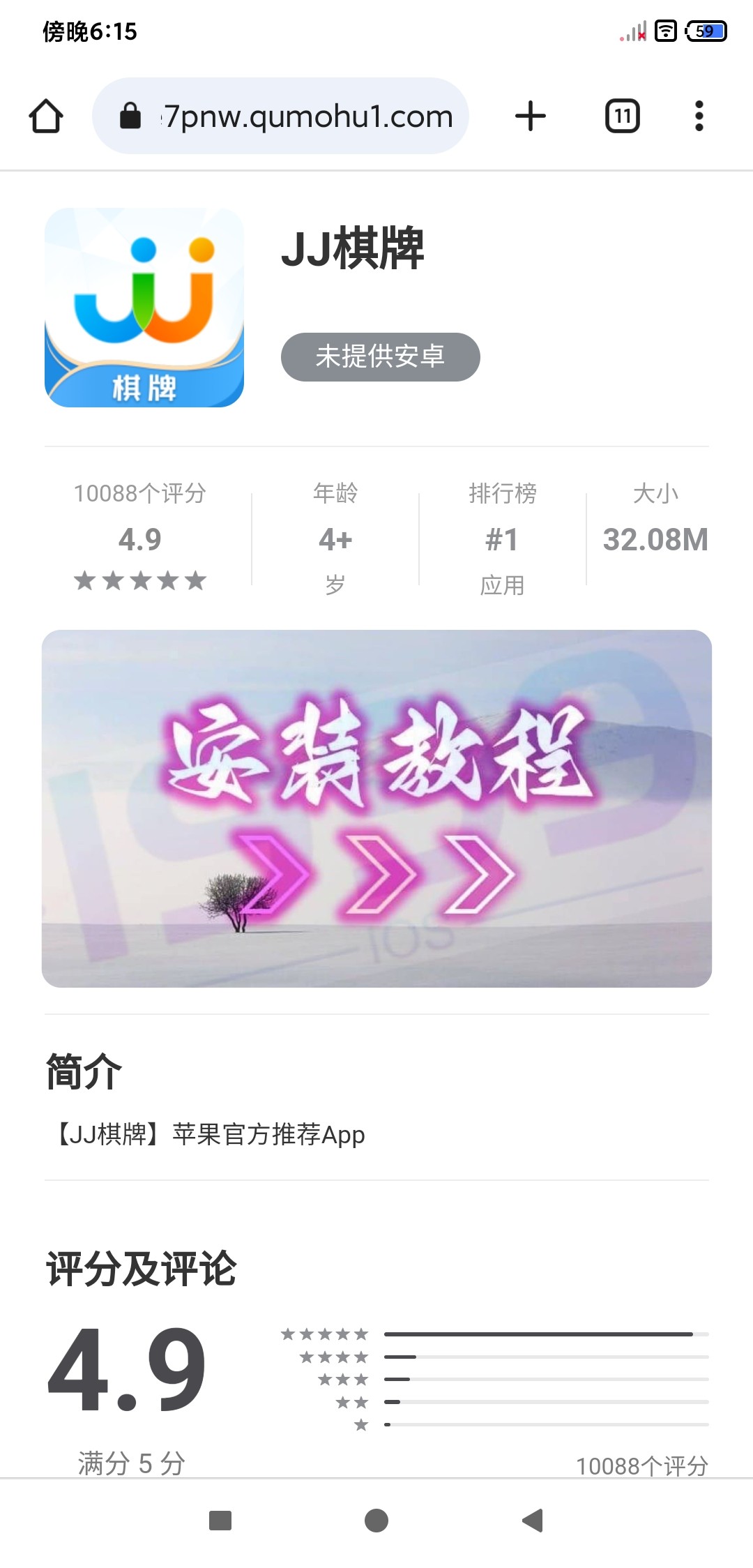Tap the 未提供安卓 button

tap(380, 356)
